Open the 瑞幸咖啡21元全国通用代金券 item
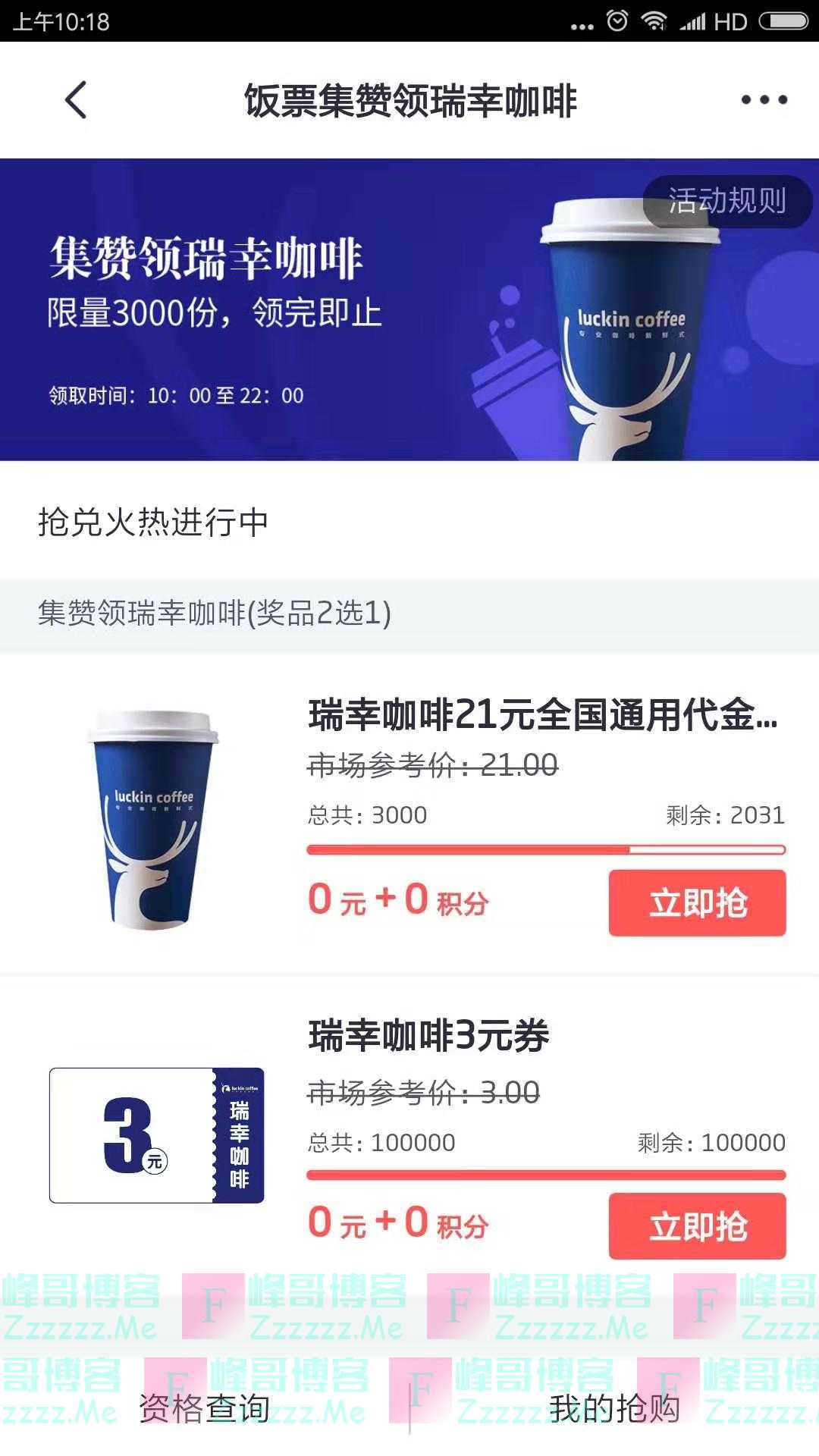Screen dimensions: 819x1456 pos(542,715)
